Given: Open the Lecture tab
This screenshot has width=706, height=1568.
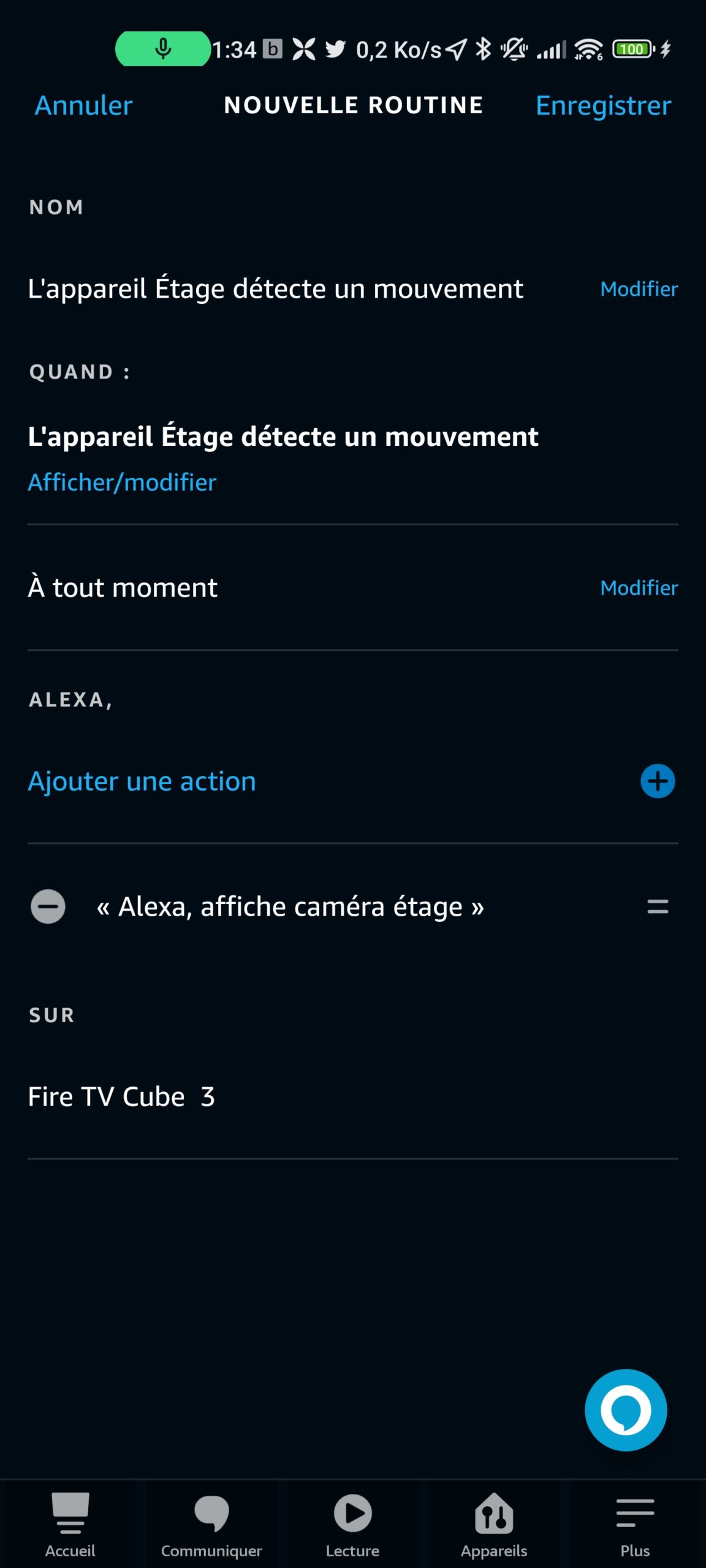Looking at the screenshot, I should click(353, 1525).
